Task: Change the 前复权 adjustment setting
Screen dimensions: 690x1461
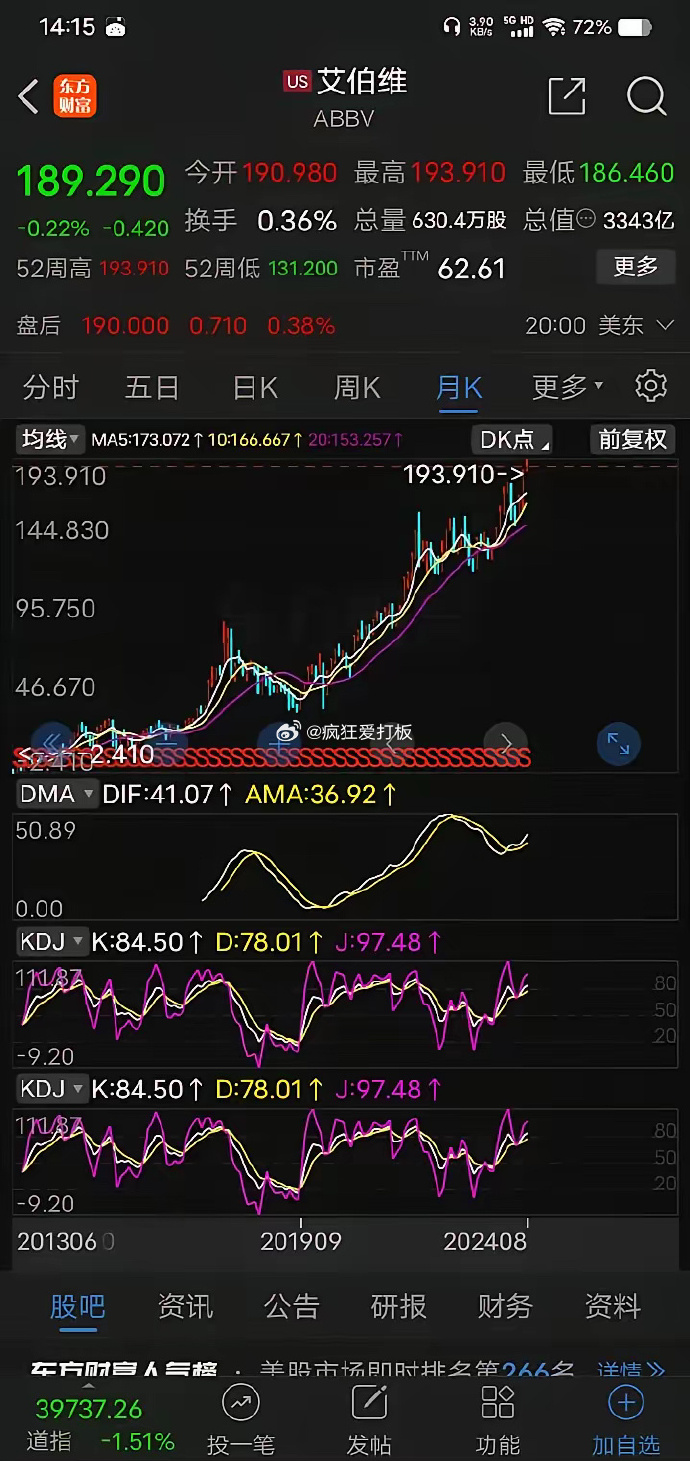Action: 632,439
